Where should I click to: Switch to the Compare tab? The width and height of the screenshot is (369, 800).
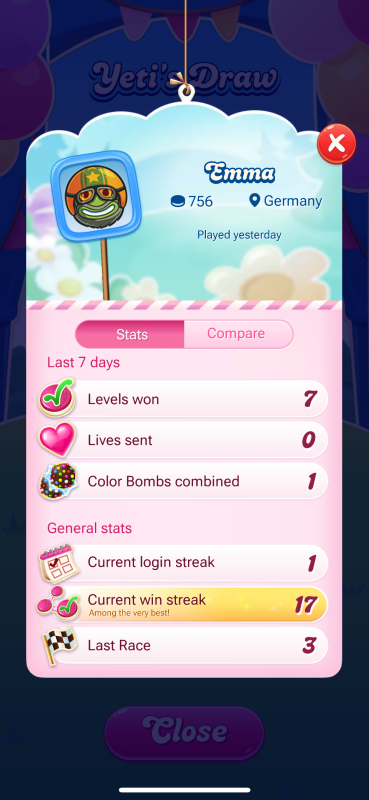point(238,334)
